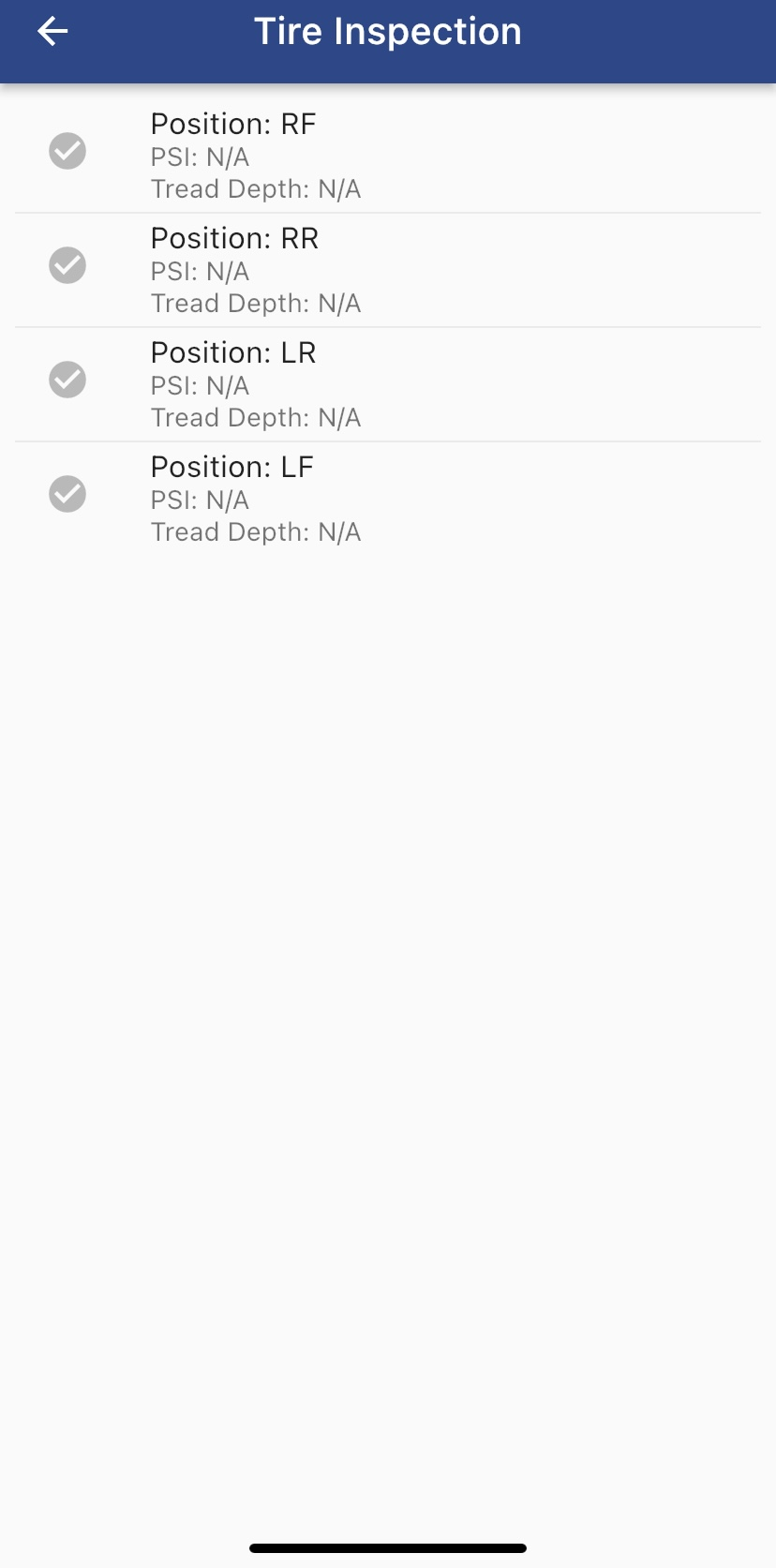The image size is (776, 1568).
Task: Select the Position: LF tire entry
Action: (x=387, y=499)
